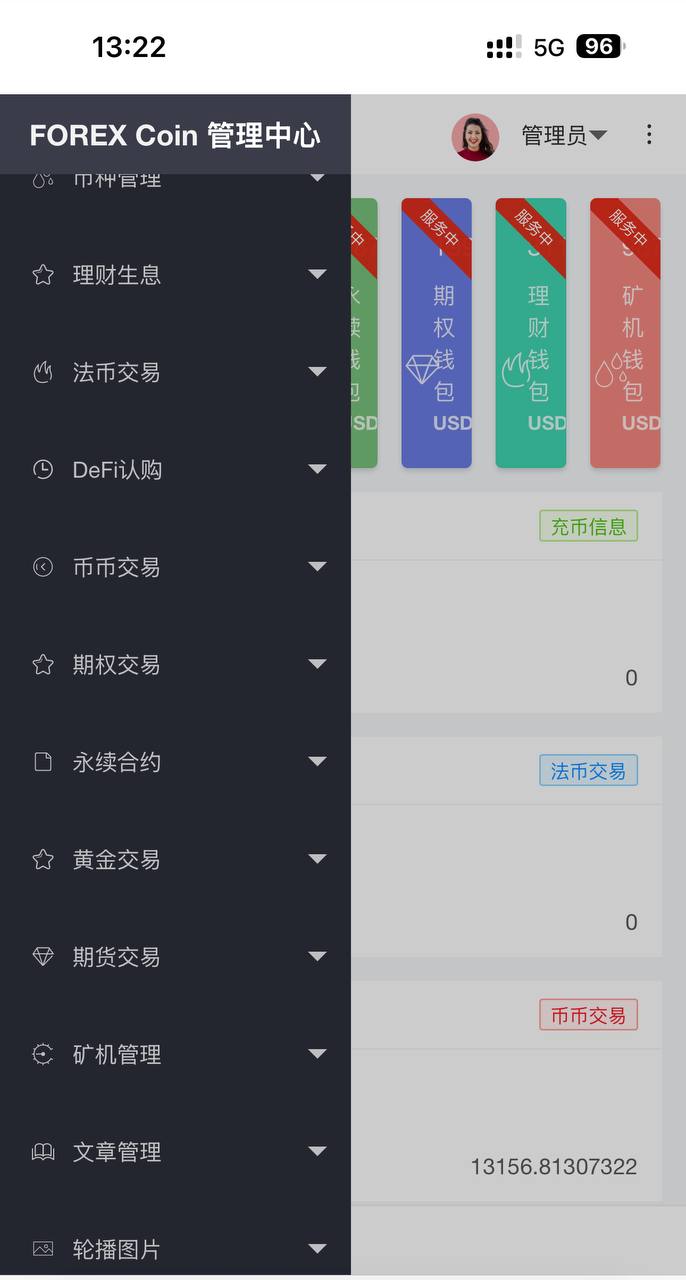
Task: Open the 期权钱包 card
Action: (x=436, y=333)
